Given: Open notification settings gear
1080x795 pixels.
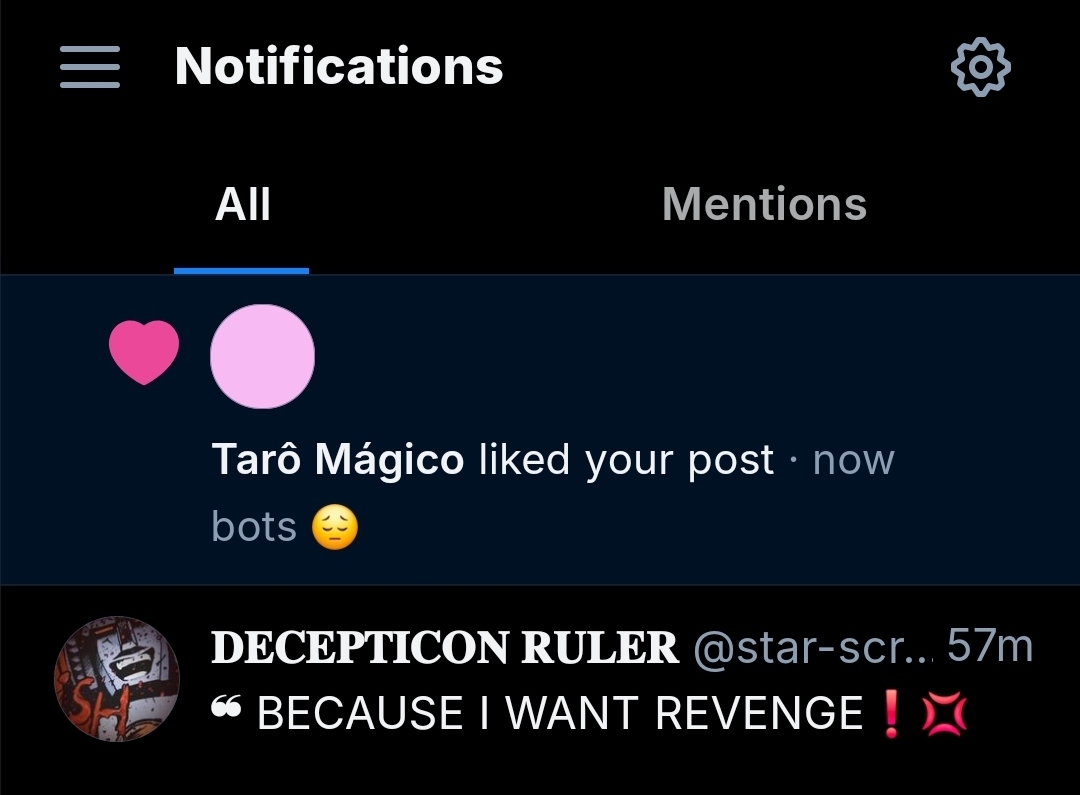Looking at the screenshot, I should coord(980,67).
